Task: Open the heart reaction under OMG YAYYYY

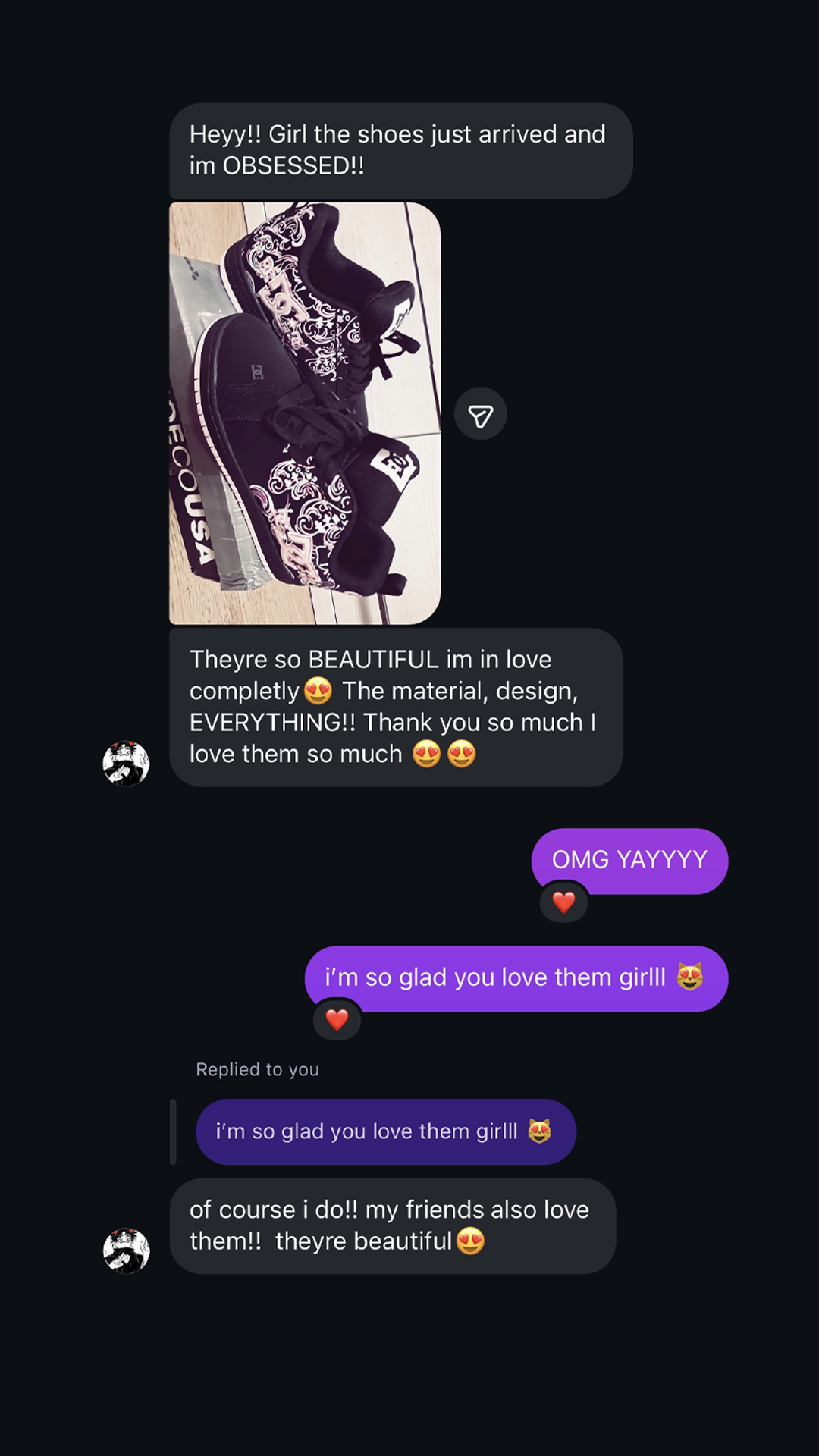Action: (563, 902)
